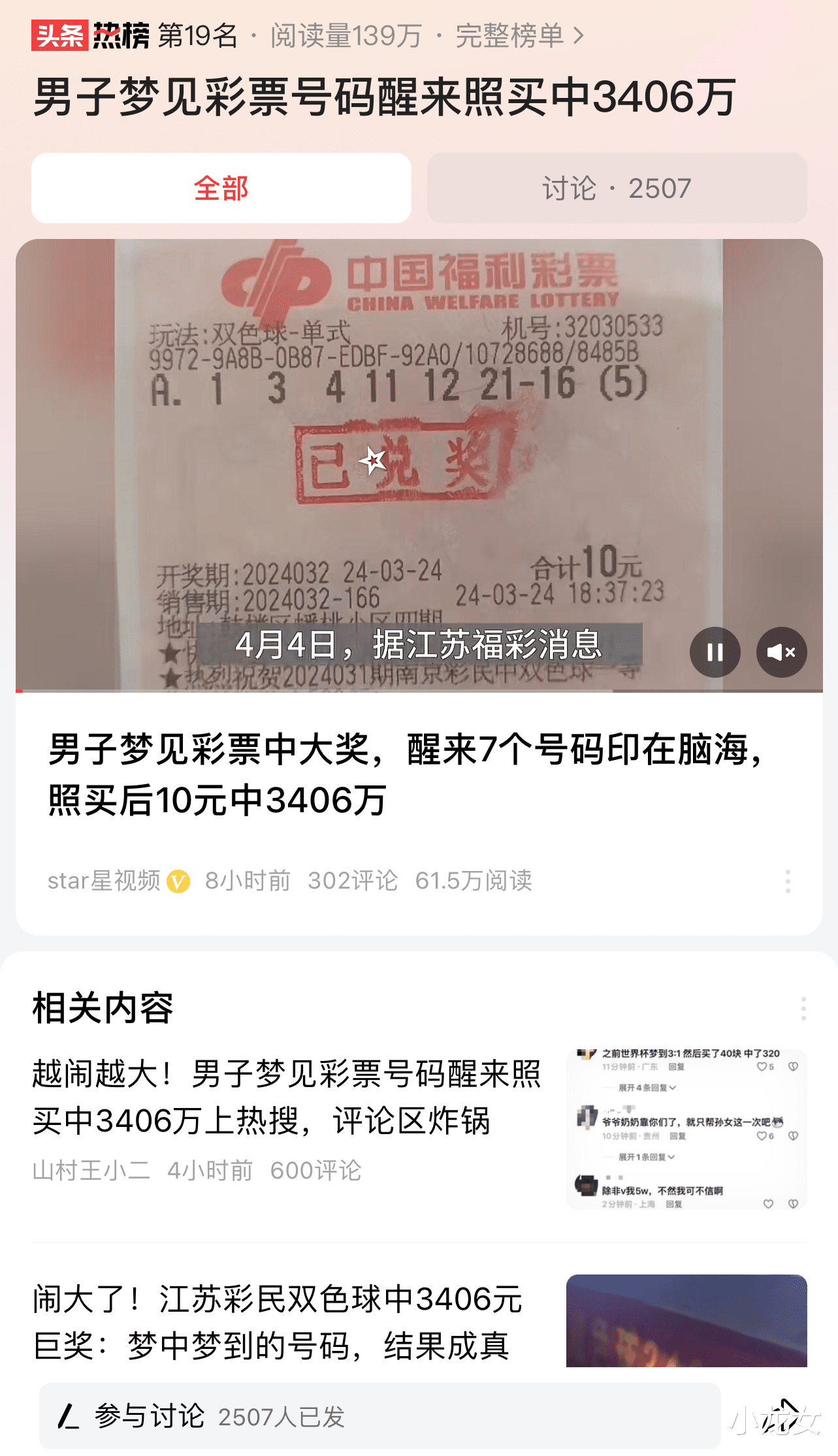Switch to the 讨论 · 2507 tab
Viewport: 838px width, 1456px height.
pyautogui.click(x=617, y=188)
